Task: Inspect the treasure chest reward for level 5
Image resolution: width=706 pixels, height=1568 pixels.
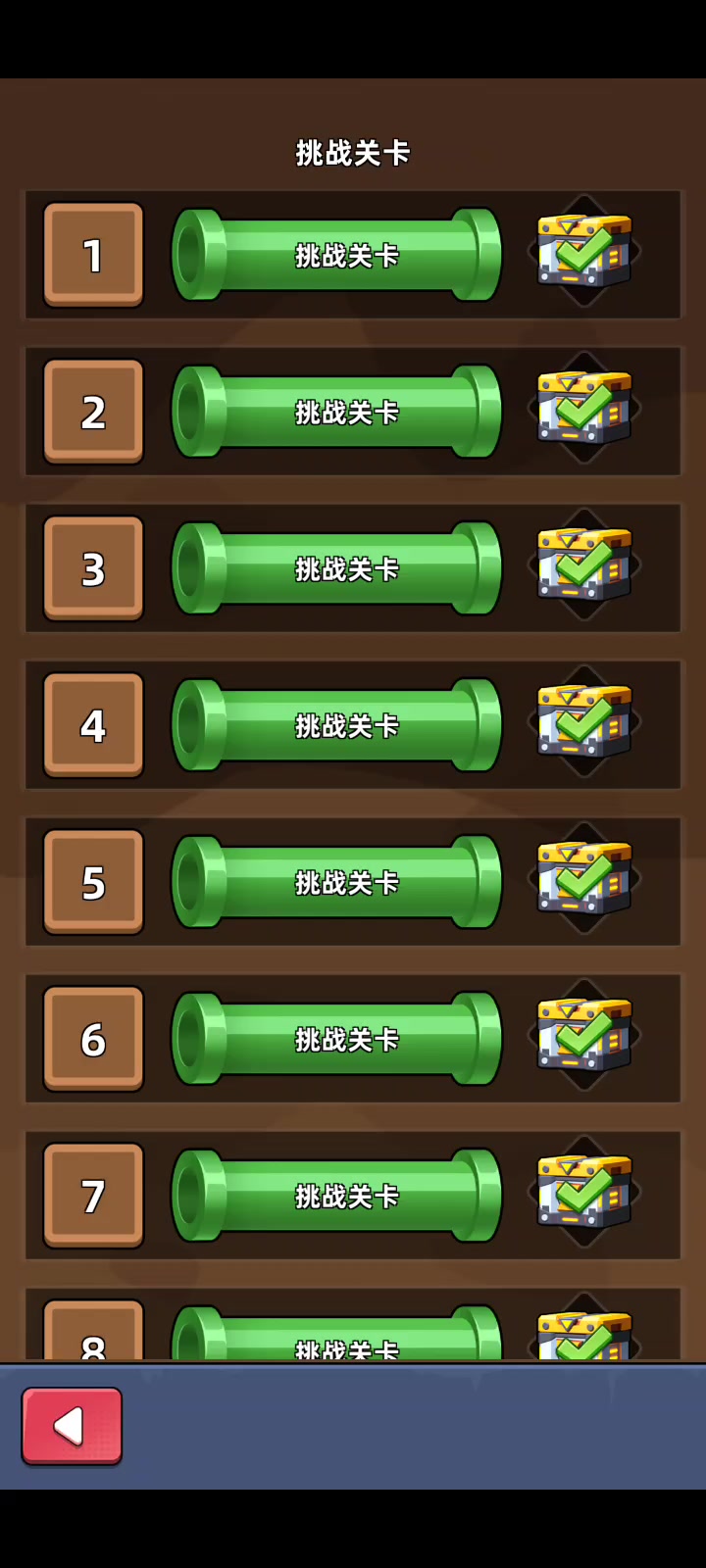Action: (x=584, y=878)
